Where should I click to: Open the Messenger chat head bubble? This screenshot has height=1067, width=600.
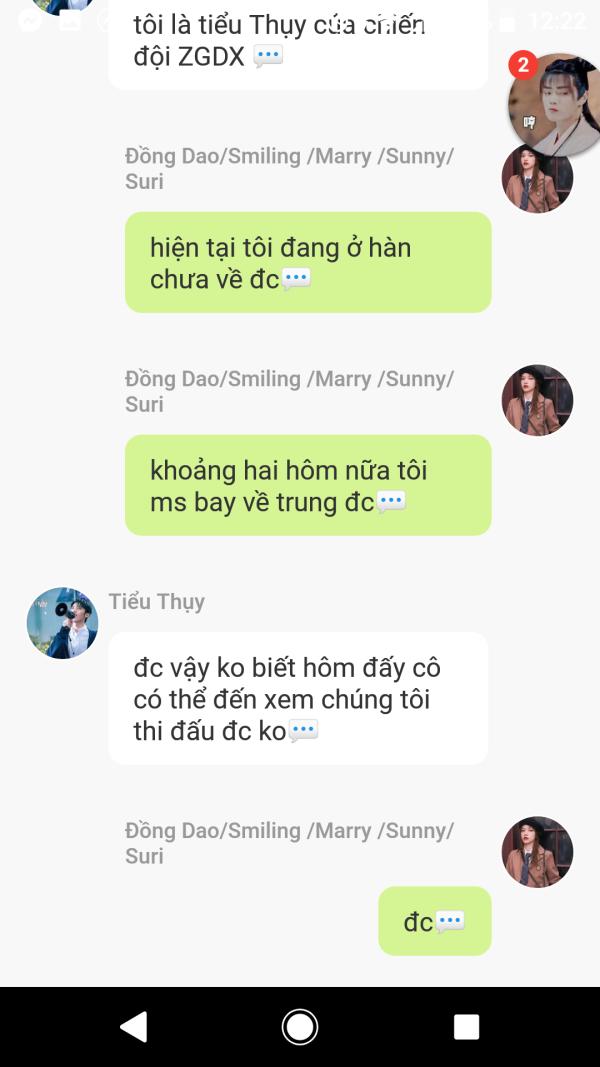[x=554, y=105]
